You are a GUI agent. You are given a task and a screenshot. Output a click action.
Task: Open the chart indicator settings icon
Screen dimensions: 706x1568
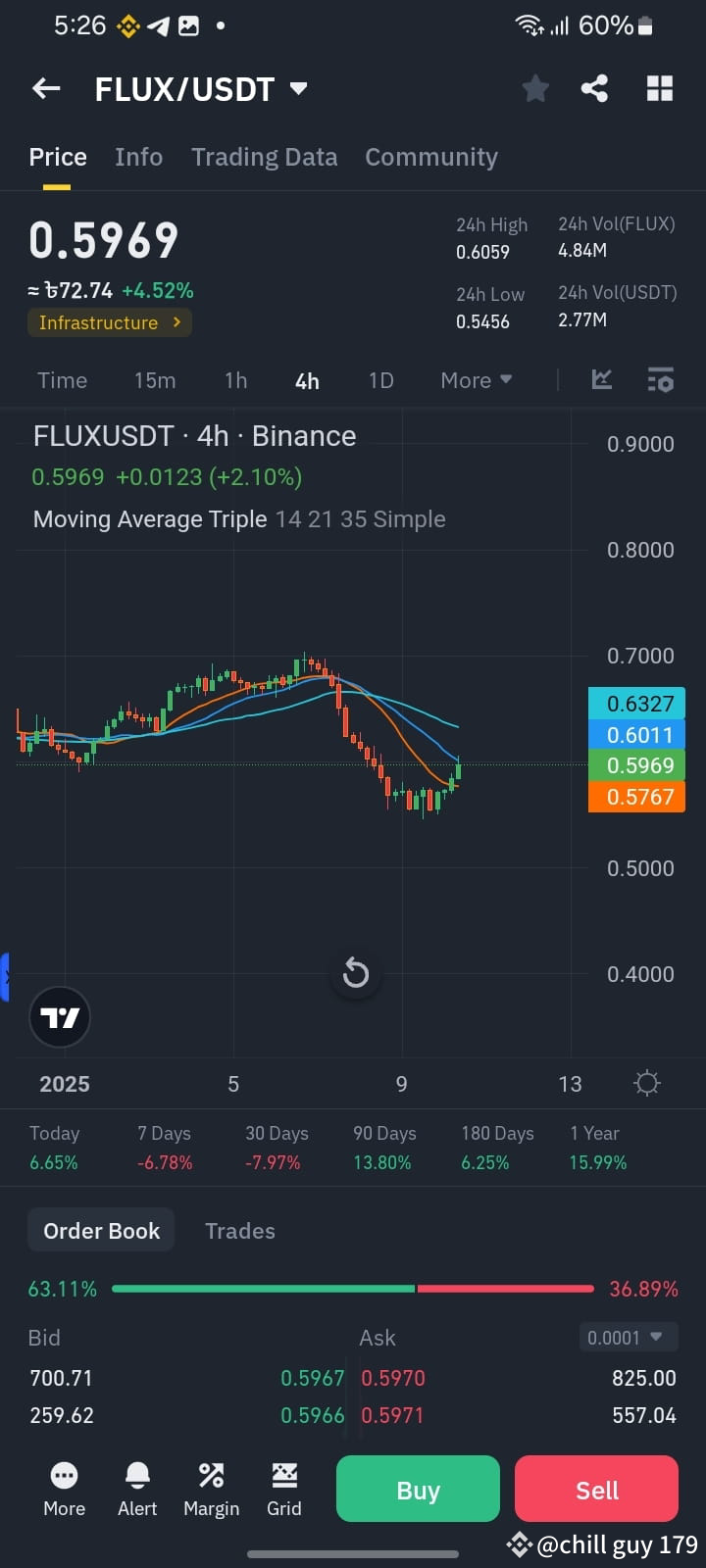click(659, 379)
